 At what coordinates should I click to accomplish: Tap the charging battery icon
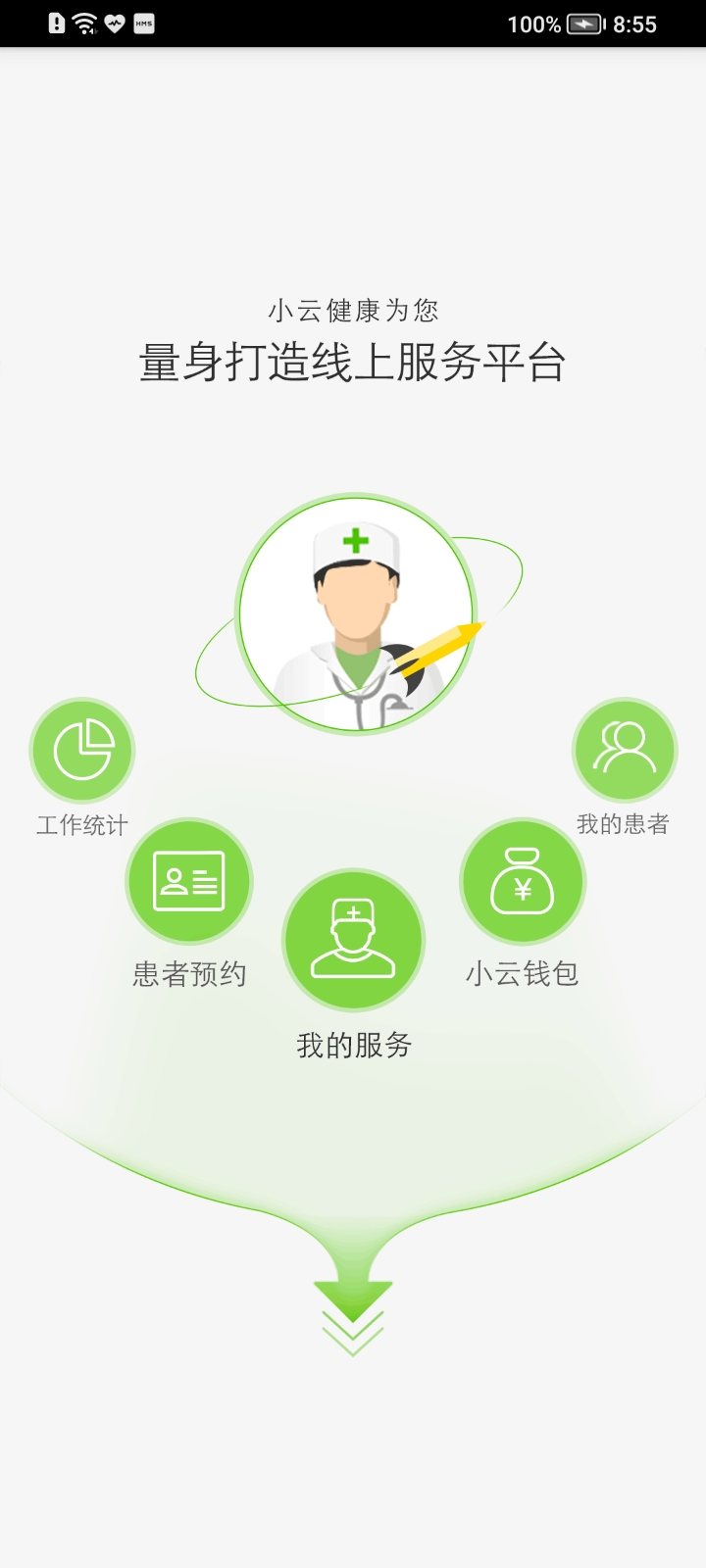582,24
